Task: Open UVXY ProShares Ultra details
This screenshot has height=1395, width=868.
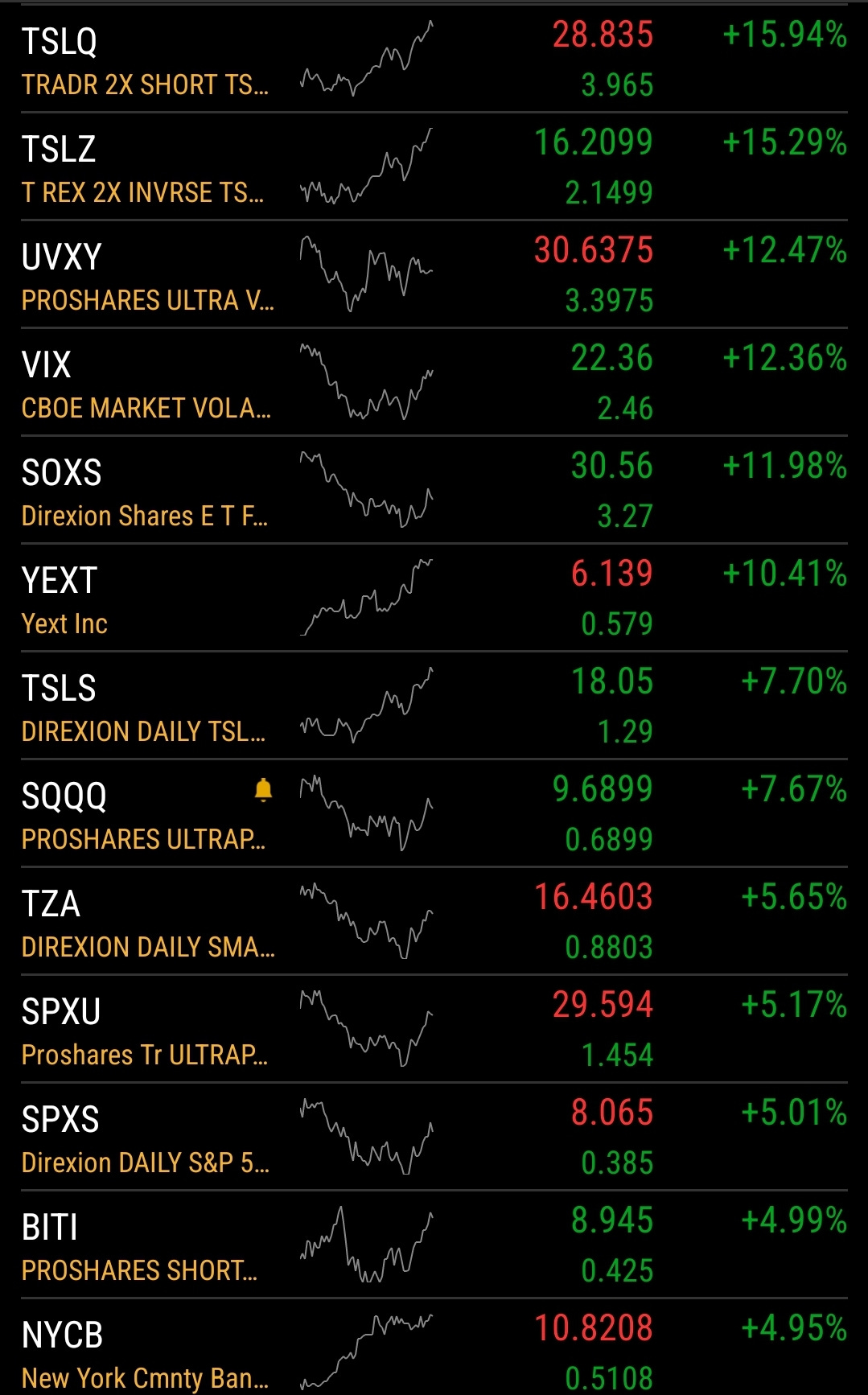Action: (434, 274)
